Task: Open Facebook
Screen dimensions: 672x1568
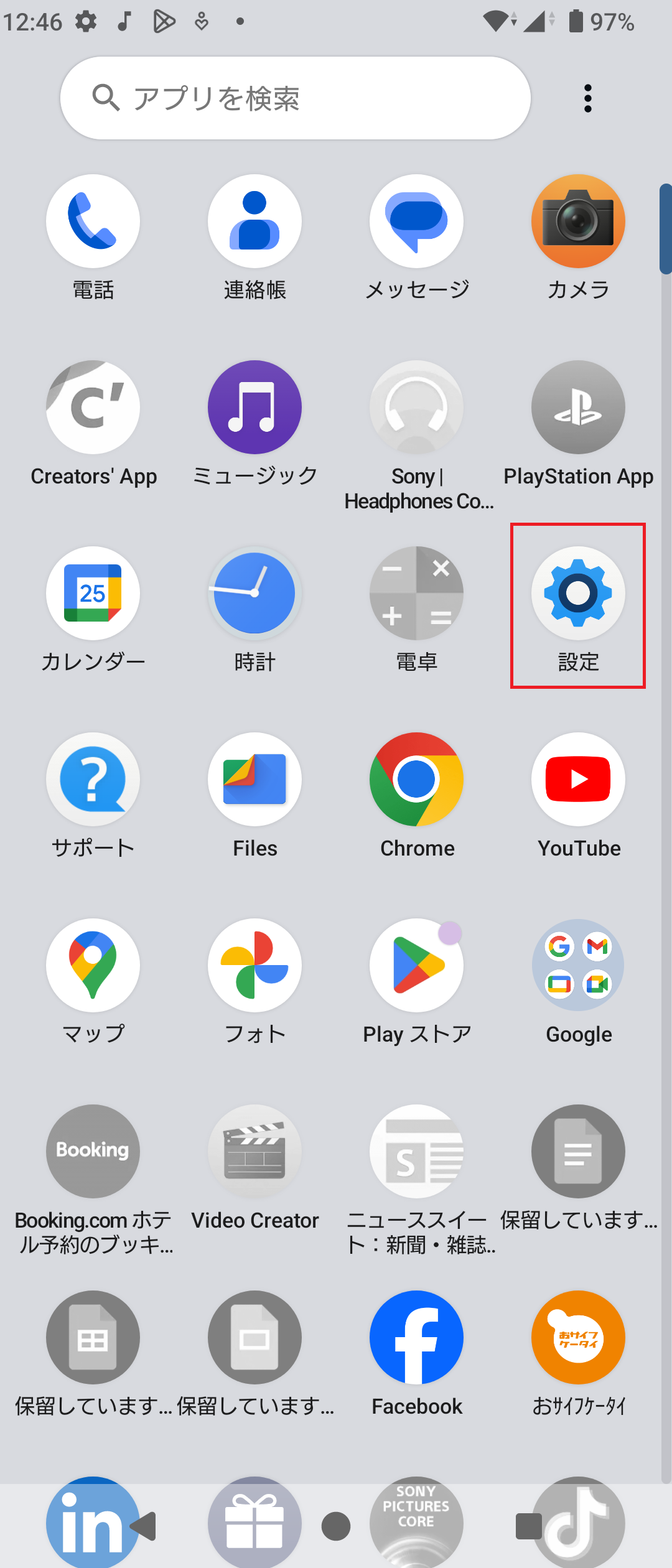Action: 416,1338
